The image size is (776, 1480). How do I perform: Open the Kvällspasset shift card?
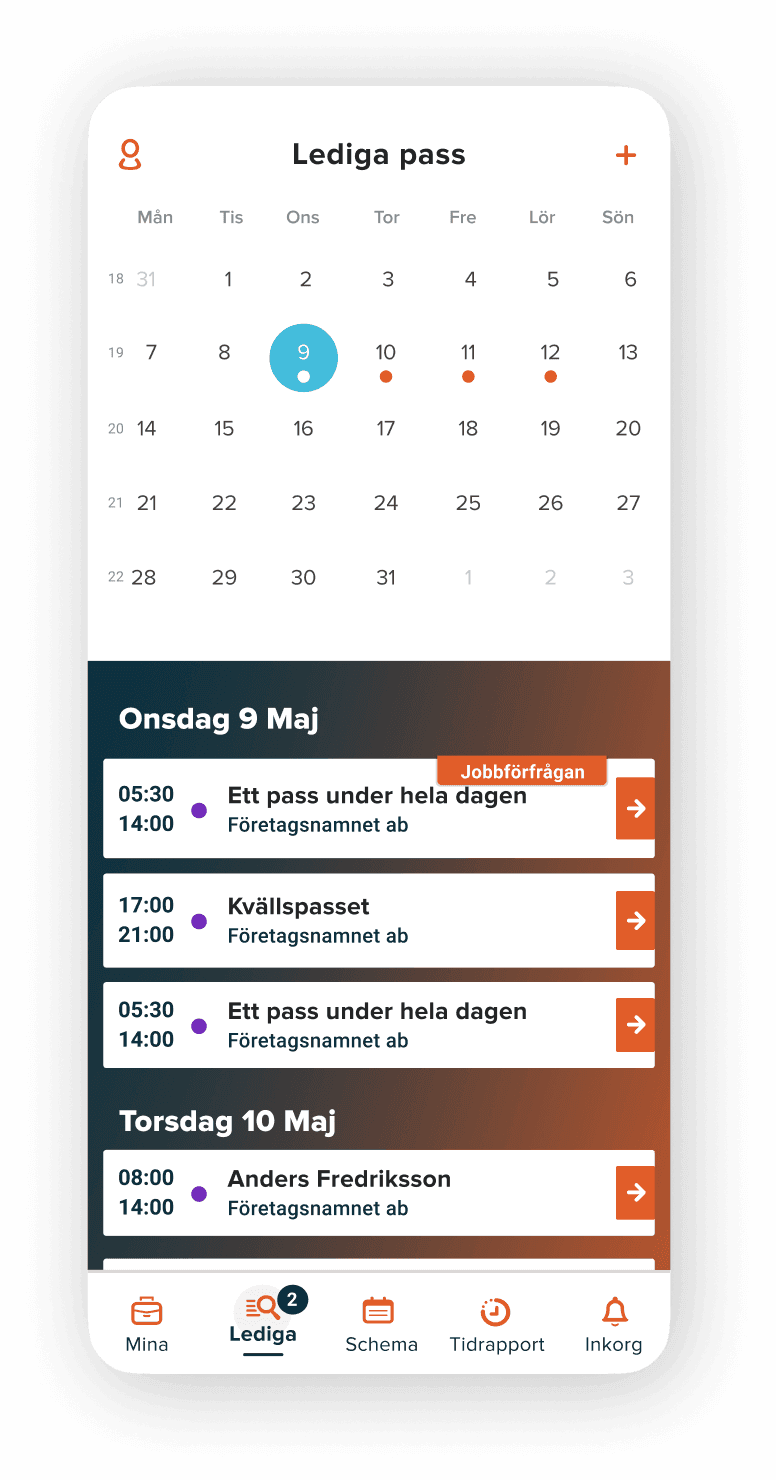point(360,920)
